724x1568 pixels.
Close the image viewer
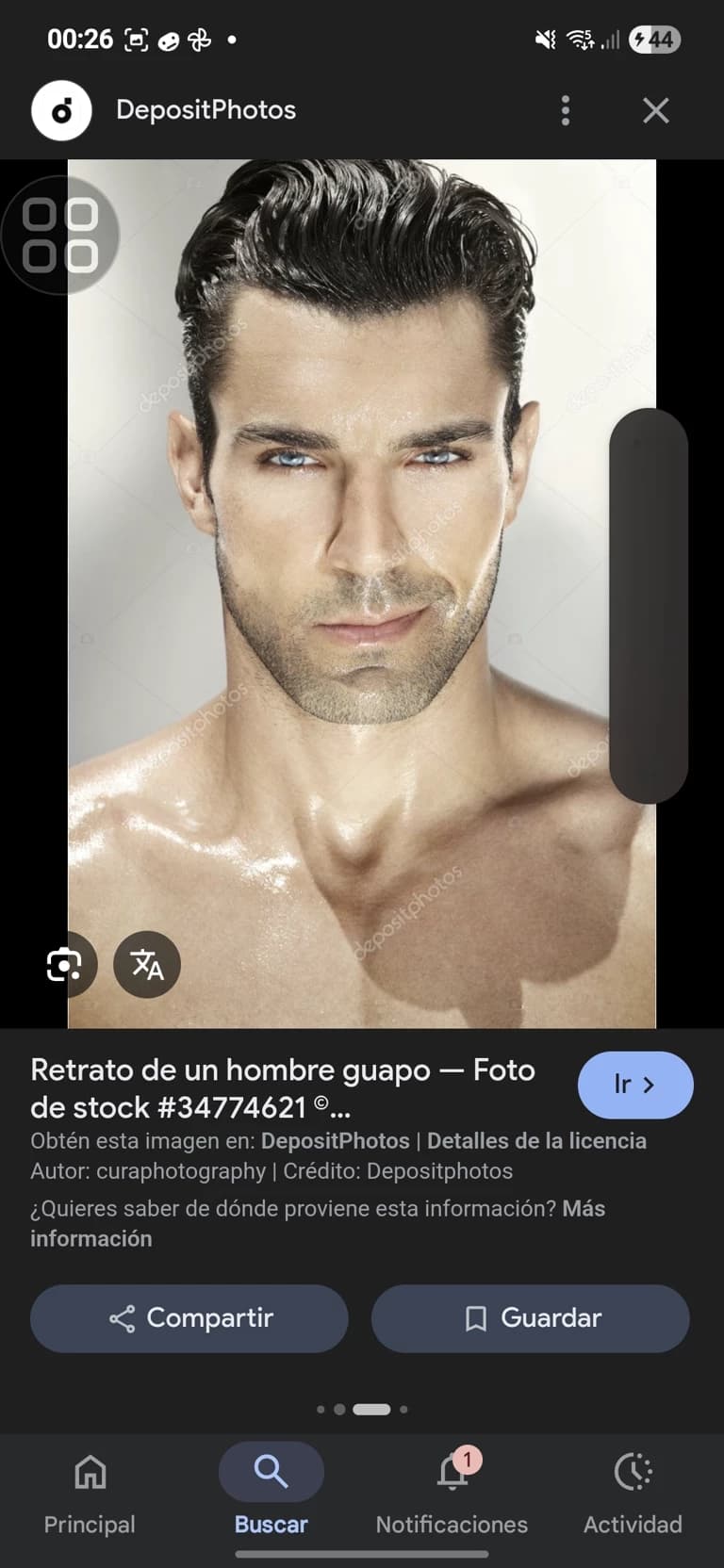click(x=656, y=110)
